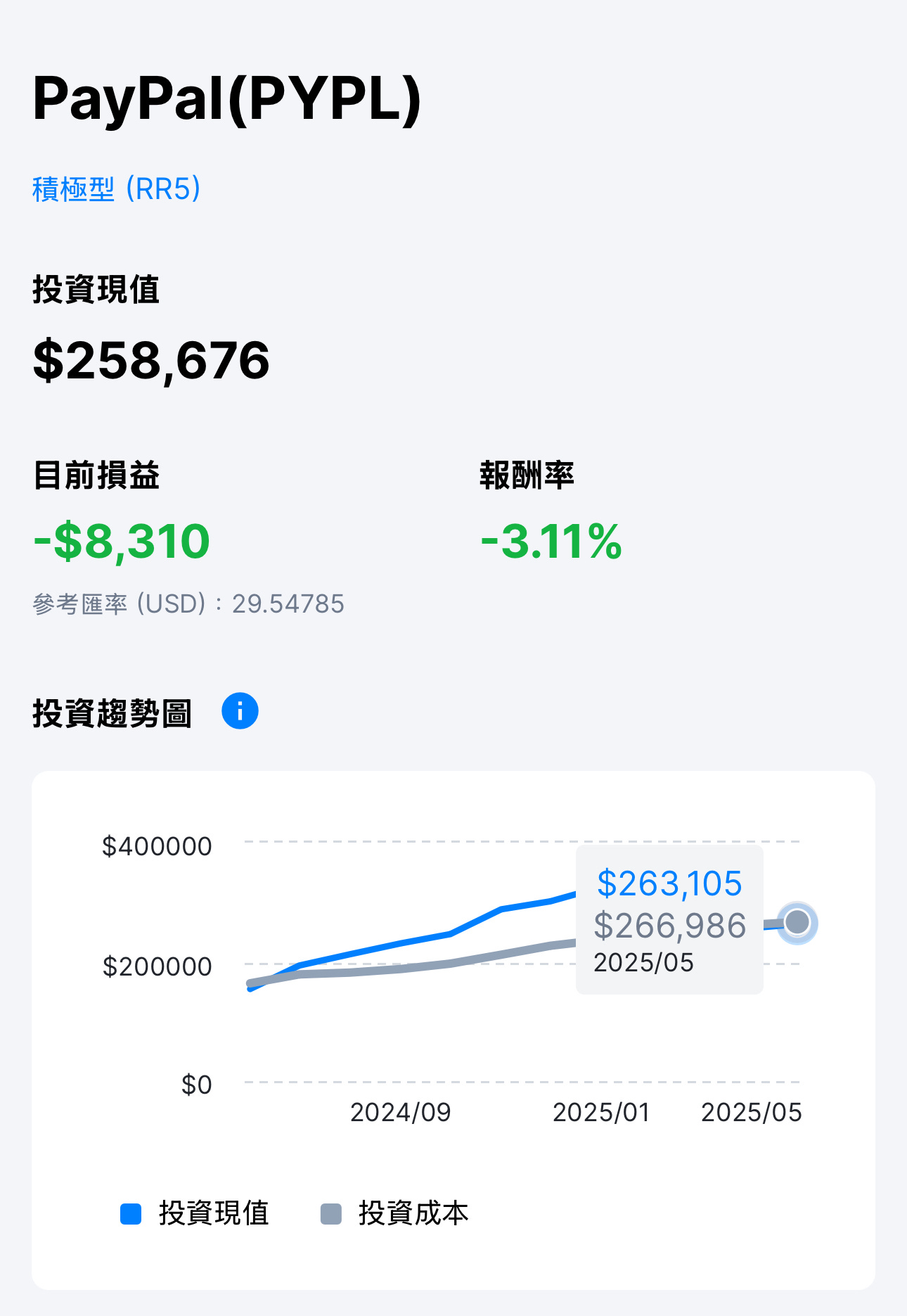Open the 積極型 (RR5) risk category details
Screen dimensions: 907x1316
[115, 189]
